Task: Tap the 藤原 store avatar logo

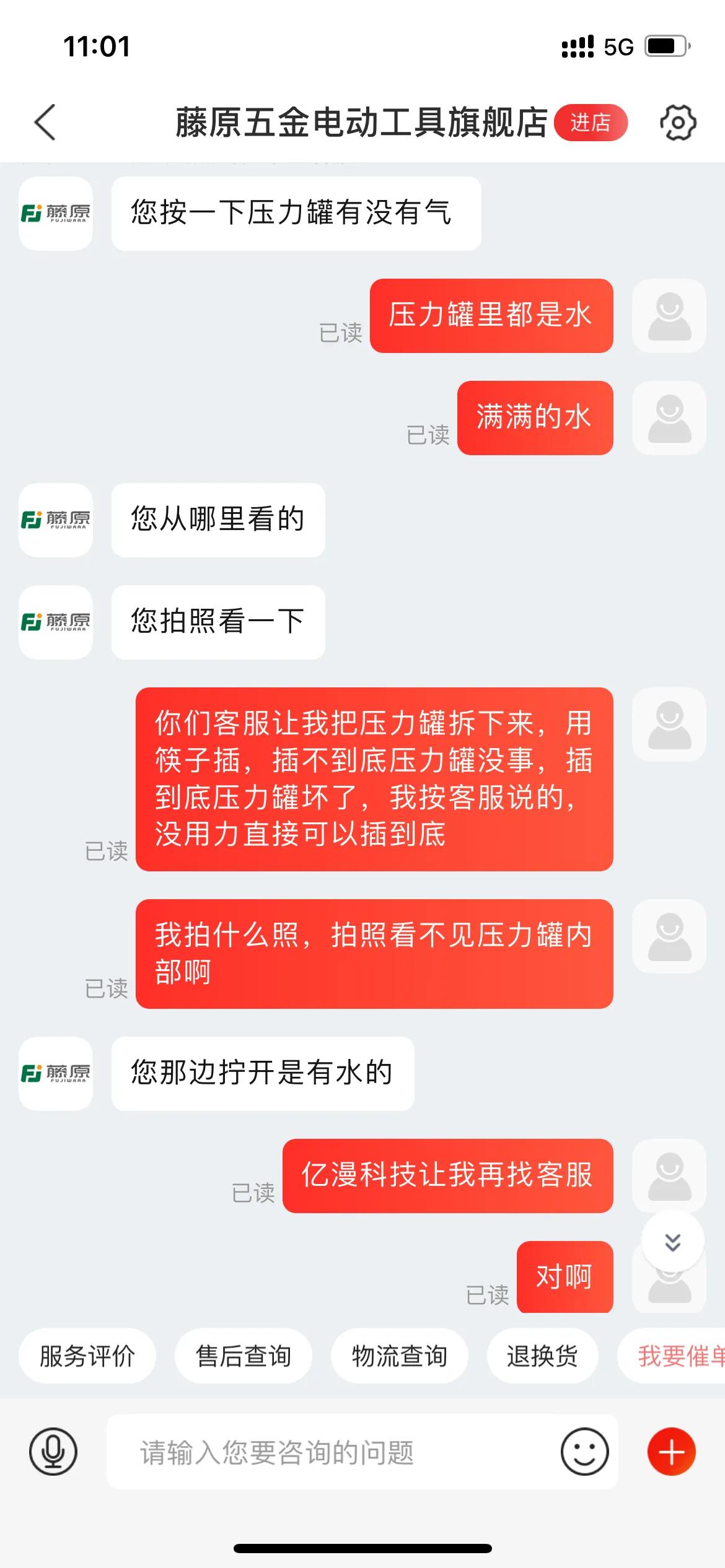Action: 55,213
